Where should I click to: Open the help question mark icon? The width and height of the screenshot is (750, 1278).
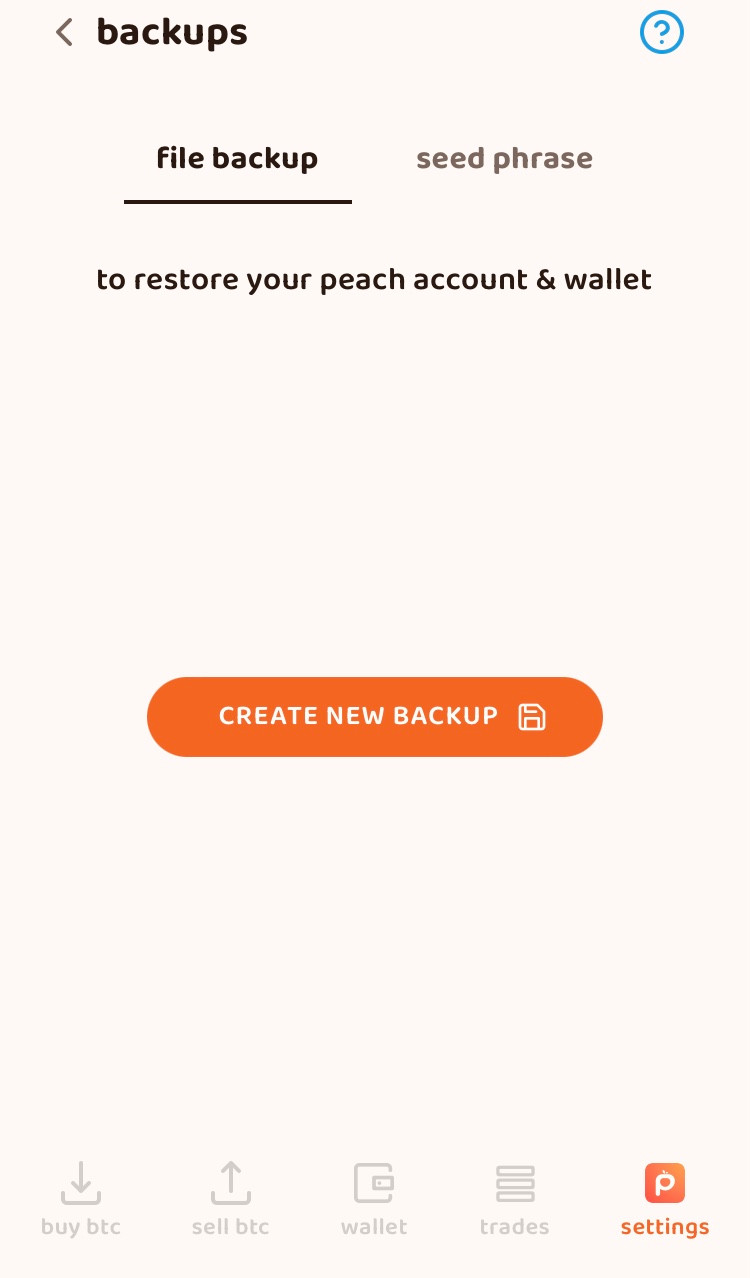(661, 33)
